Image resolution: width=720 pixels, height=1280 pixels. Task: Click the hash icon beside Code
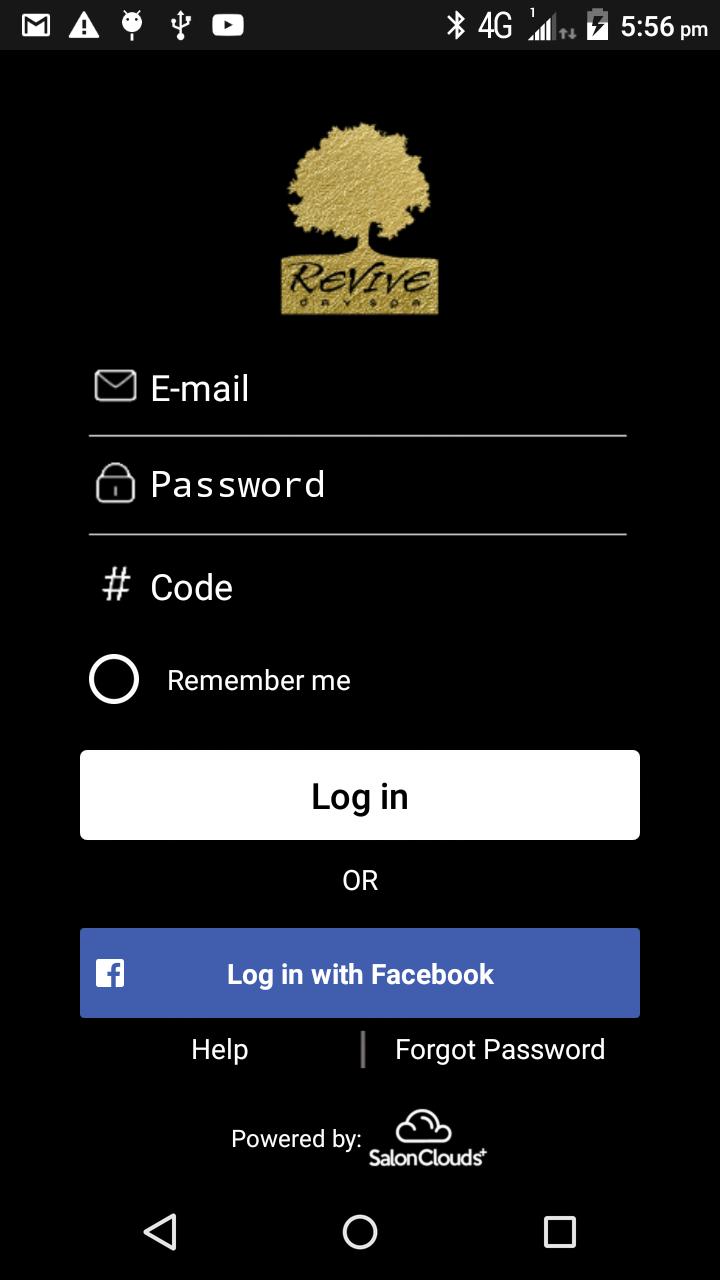(114, 587)
